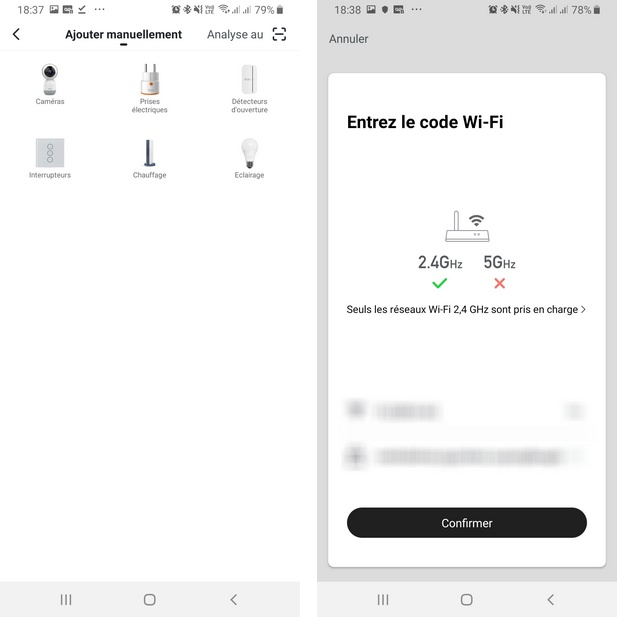The height and width of the screenshot is (617, 617).
Task: Select the Caméras category
Action: (x=50, y=84)
